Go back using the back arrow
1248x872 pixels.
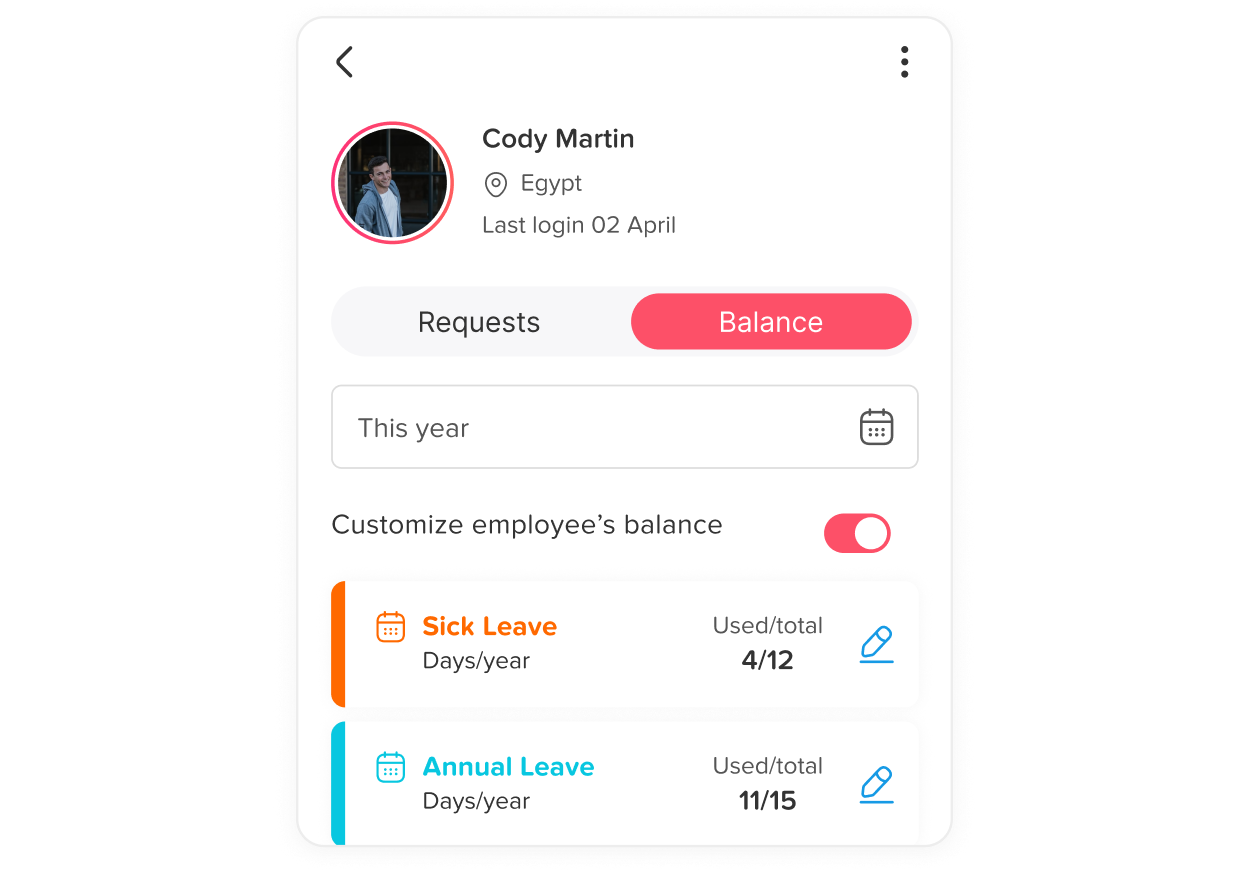pyautogui.click(x=344, y=62)
